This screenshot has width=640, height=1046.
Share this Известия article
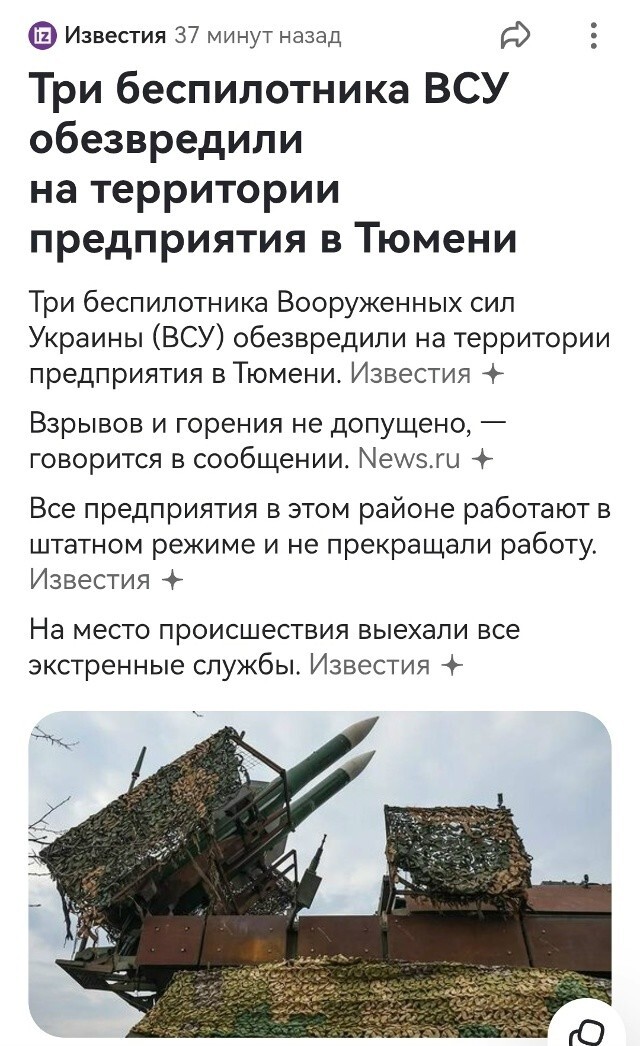tap(515, 37)
